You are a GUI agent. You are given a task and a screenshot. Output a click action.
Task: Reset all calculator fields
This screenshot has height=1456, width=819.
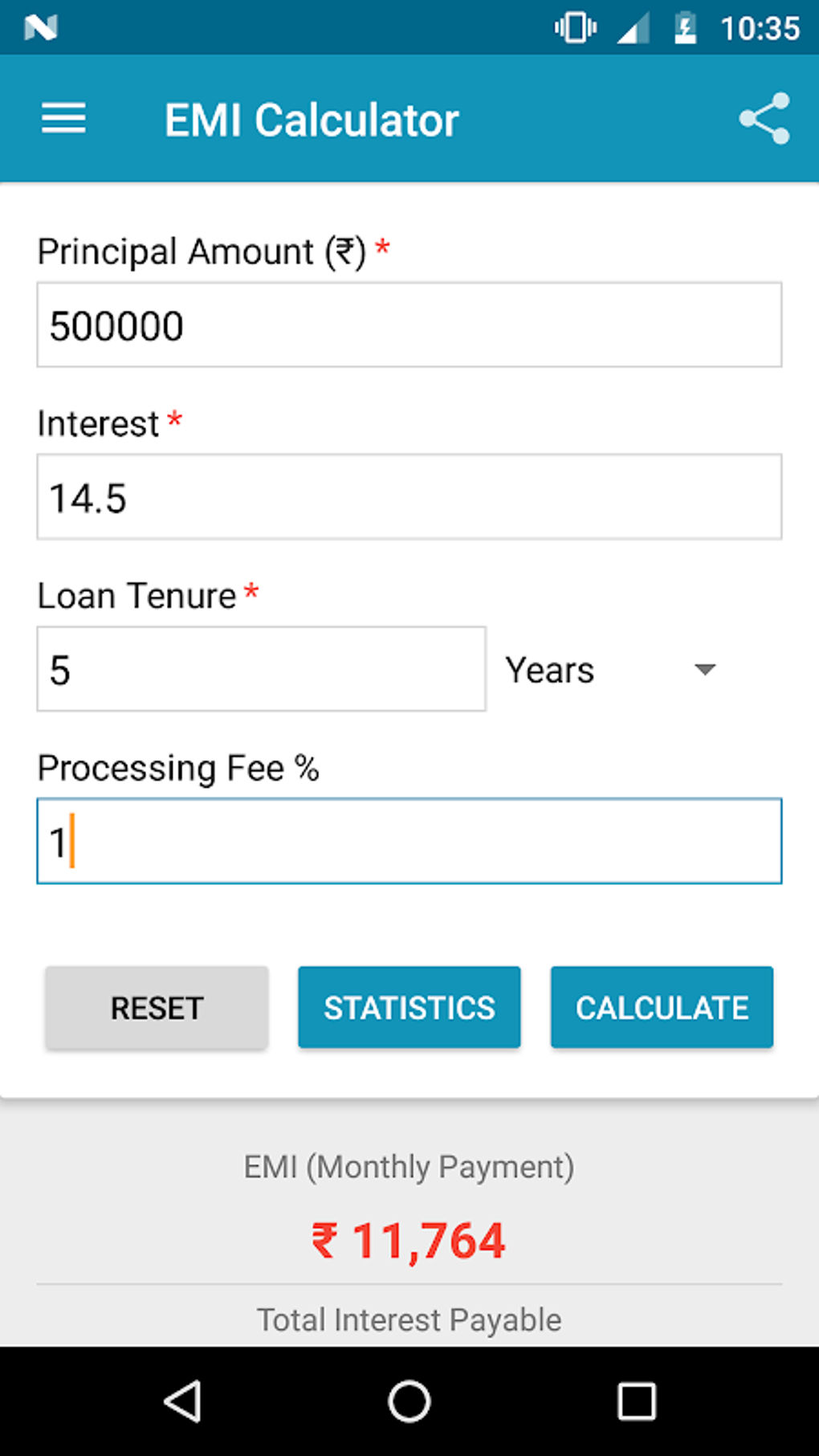(157, 1007)
